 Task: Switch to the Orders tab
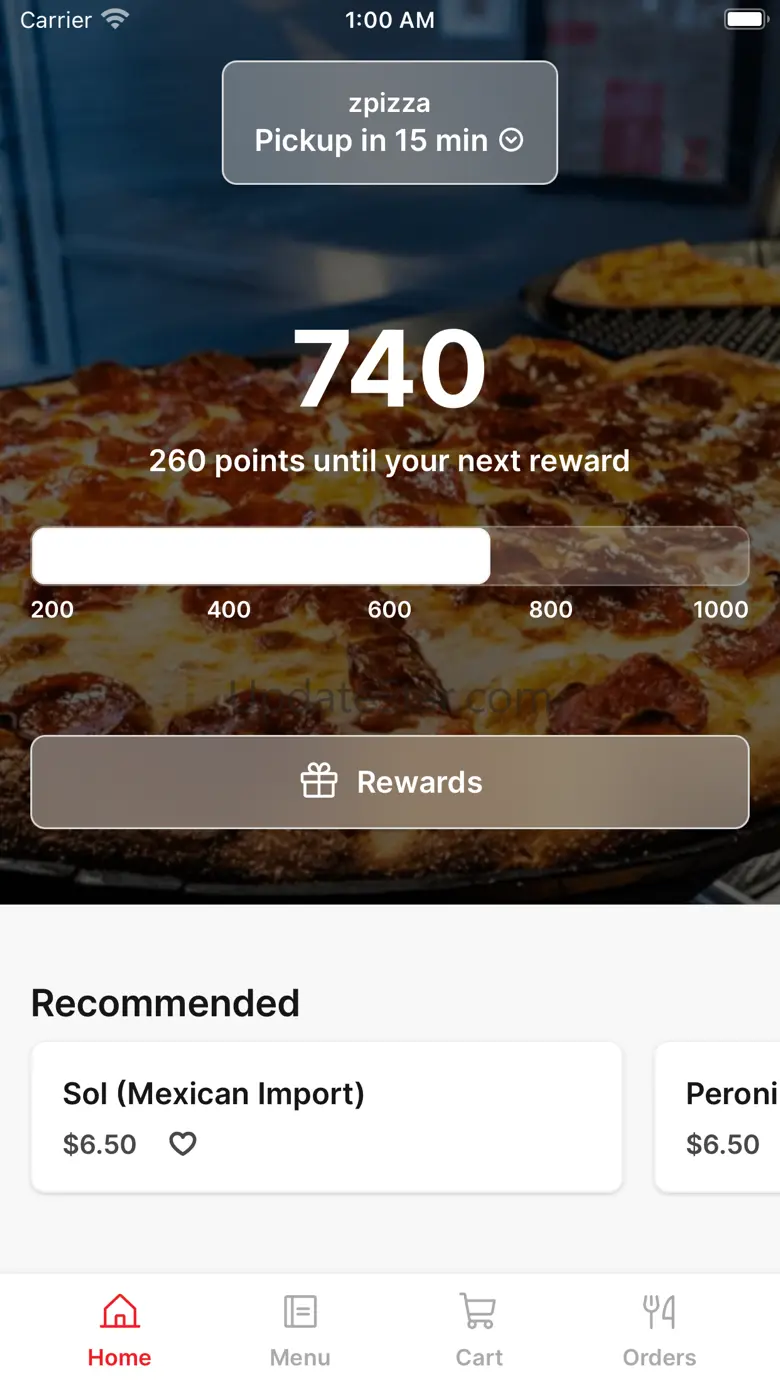pos(659,1330)
